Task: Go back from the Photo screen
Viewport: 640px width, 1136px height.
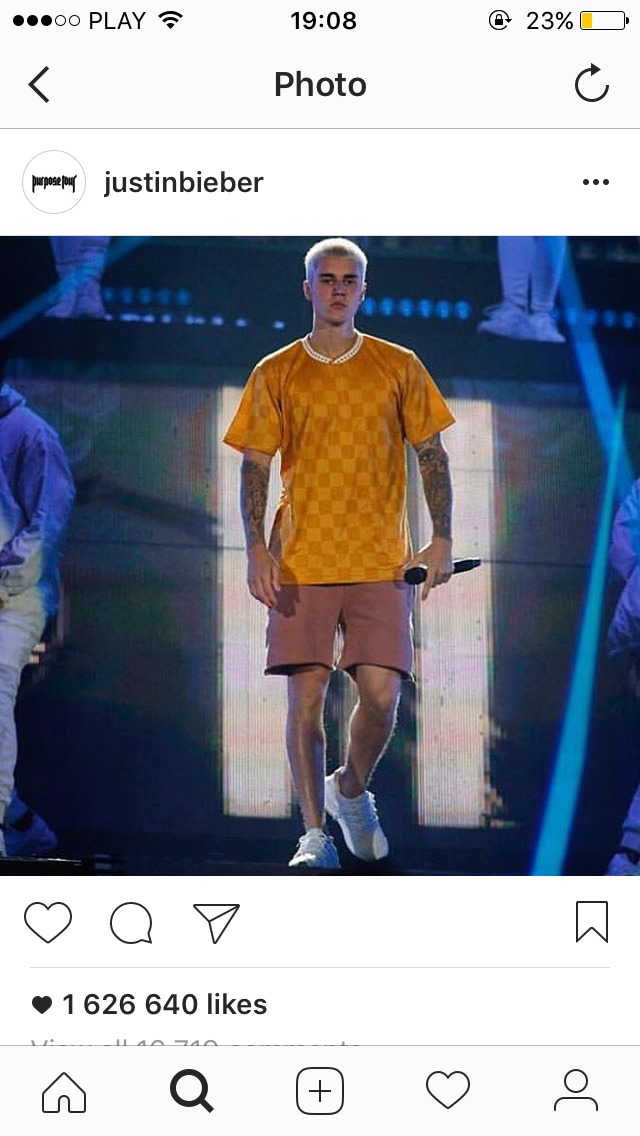Action: (39, 85)
